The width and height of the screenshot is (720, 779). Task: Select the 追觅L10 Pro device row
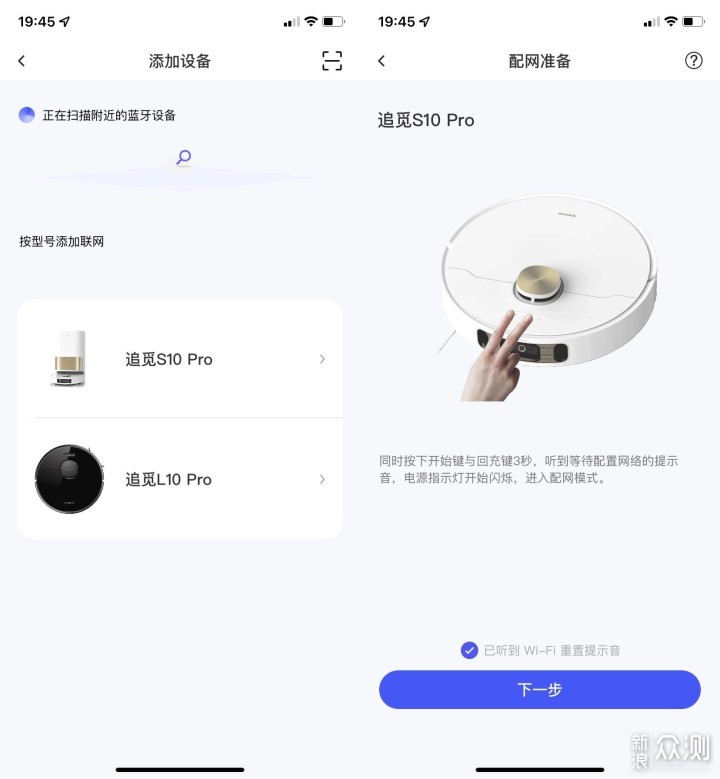180,479
